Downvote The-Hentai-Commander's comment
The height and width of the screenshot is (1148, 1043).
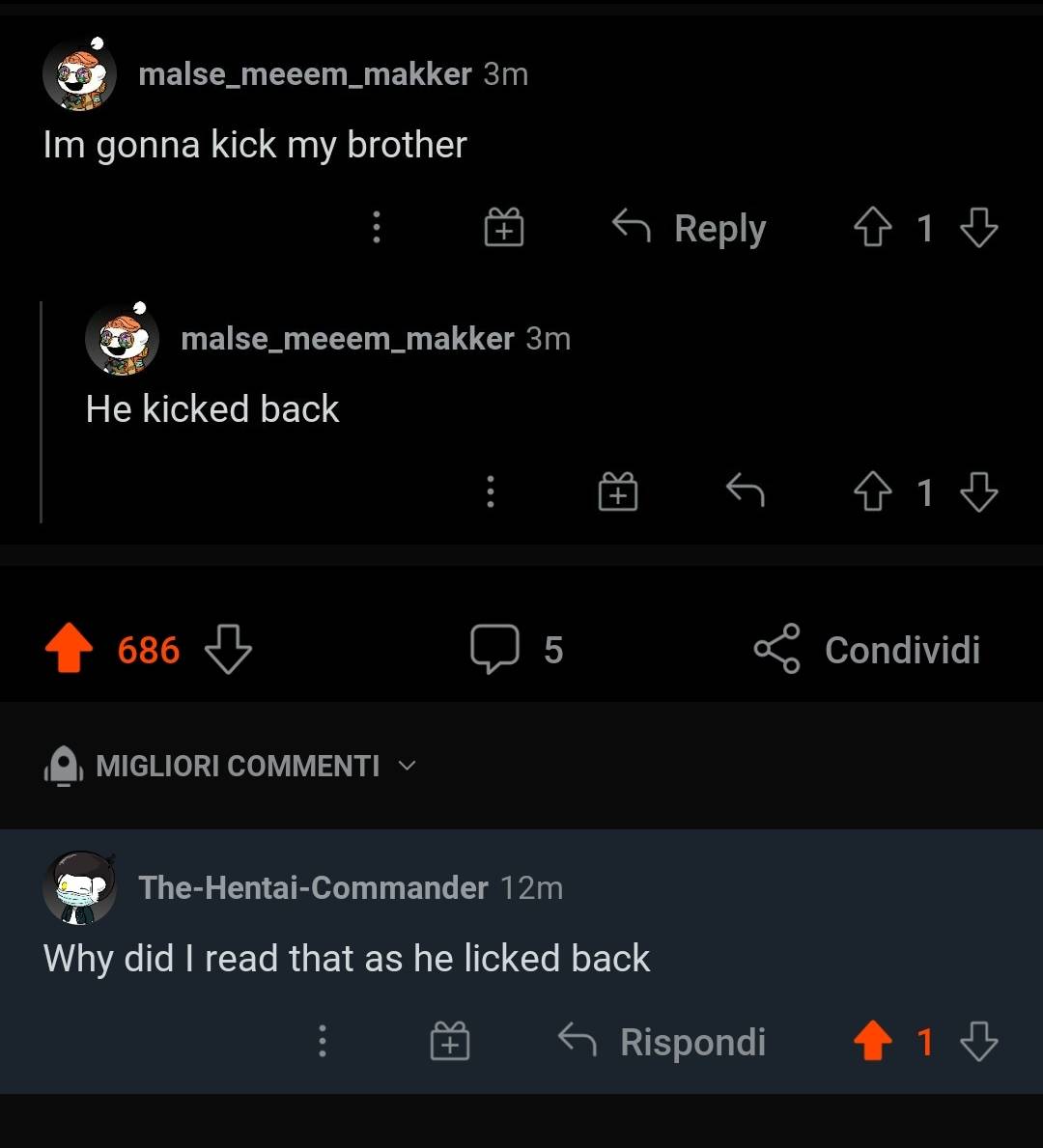[x=979, y=1043]
